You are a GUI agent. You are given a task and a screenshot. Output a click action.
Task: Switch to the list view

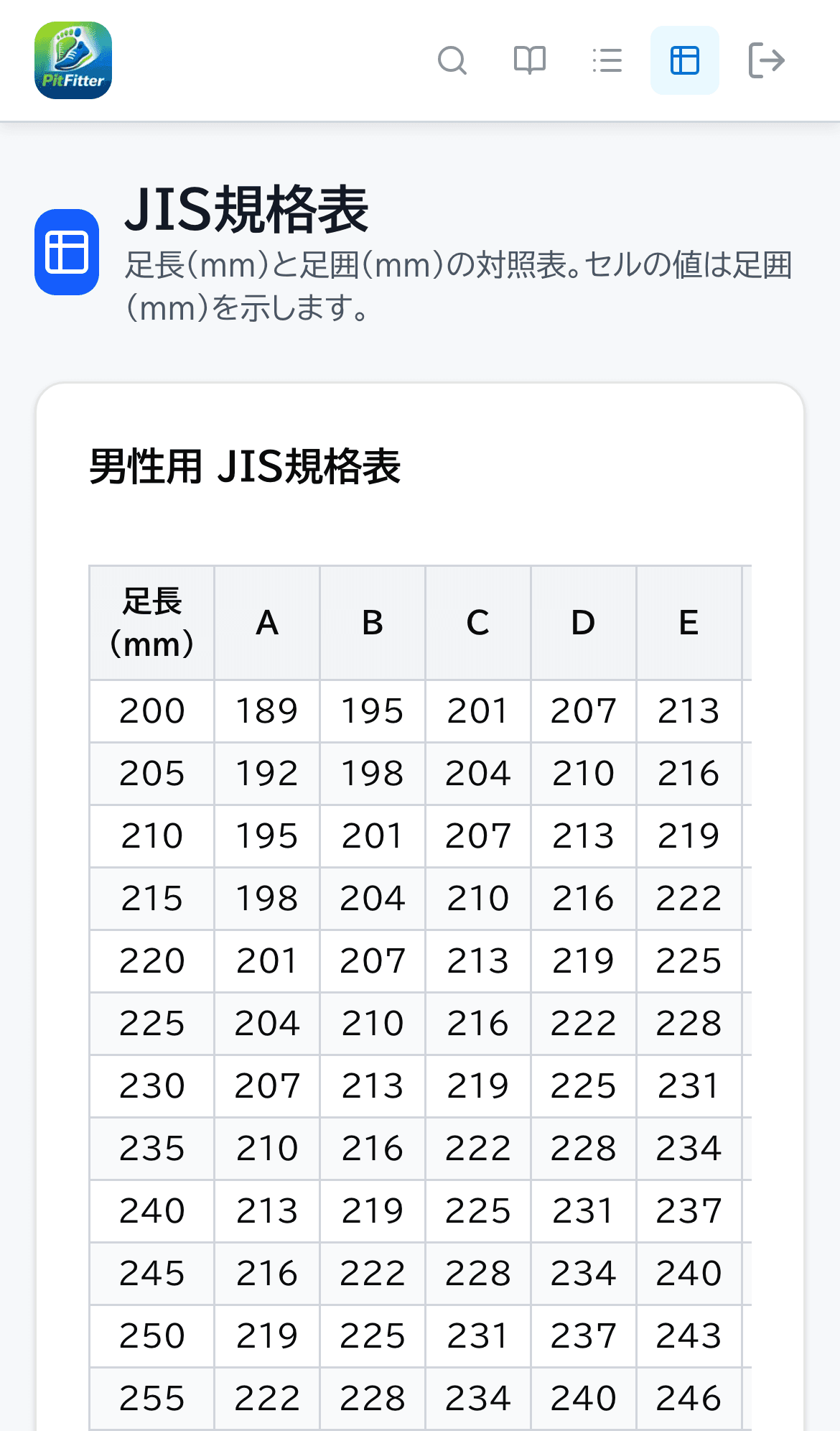[x=607, y=60]
